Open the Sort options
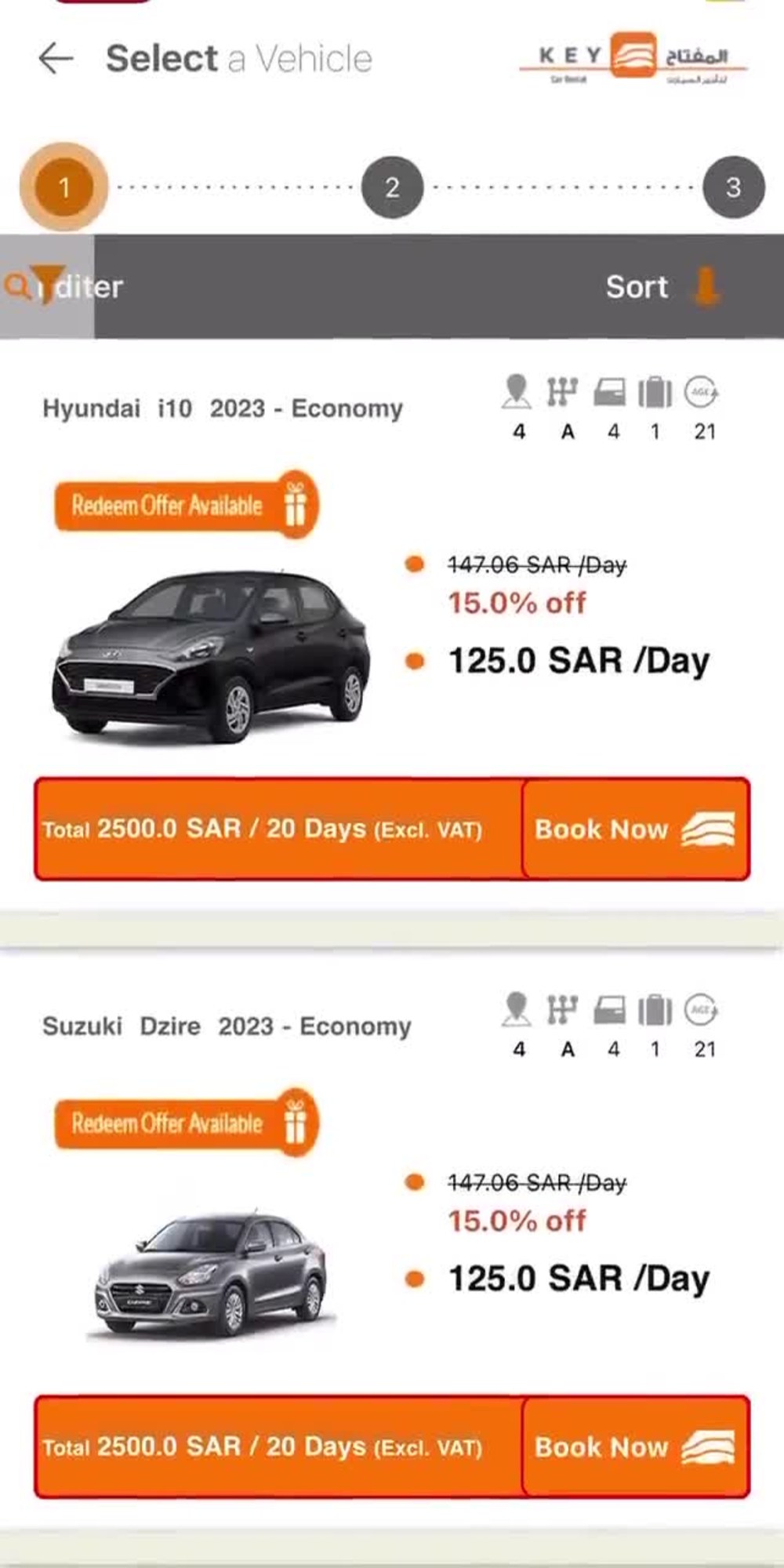 click(x=661, y=286)
